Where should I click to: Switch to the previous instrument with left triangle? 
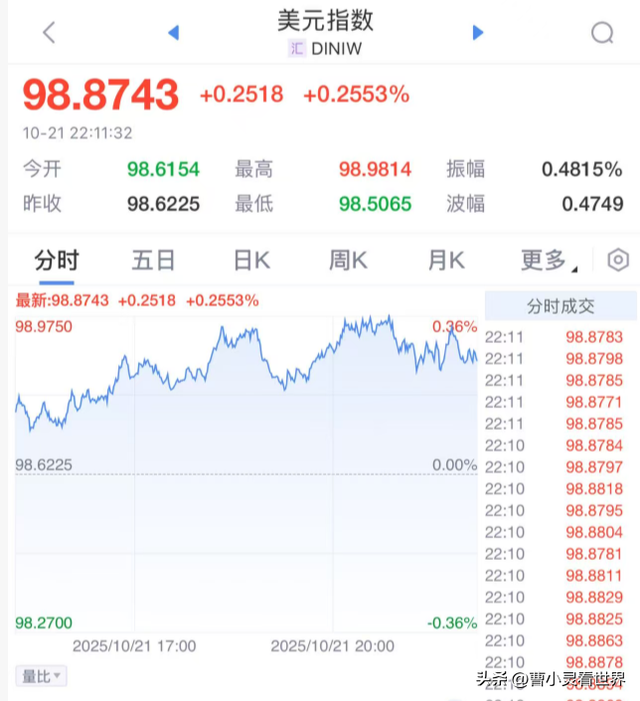click(173, 33)
